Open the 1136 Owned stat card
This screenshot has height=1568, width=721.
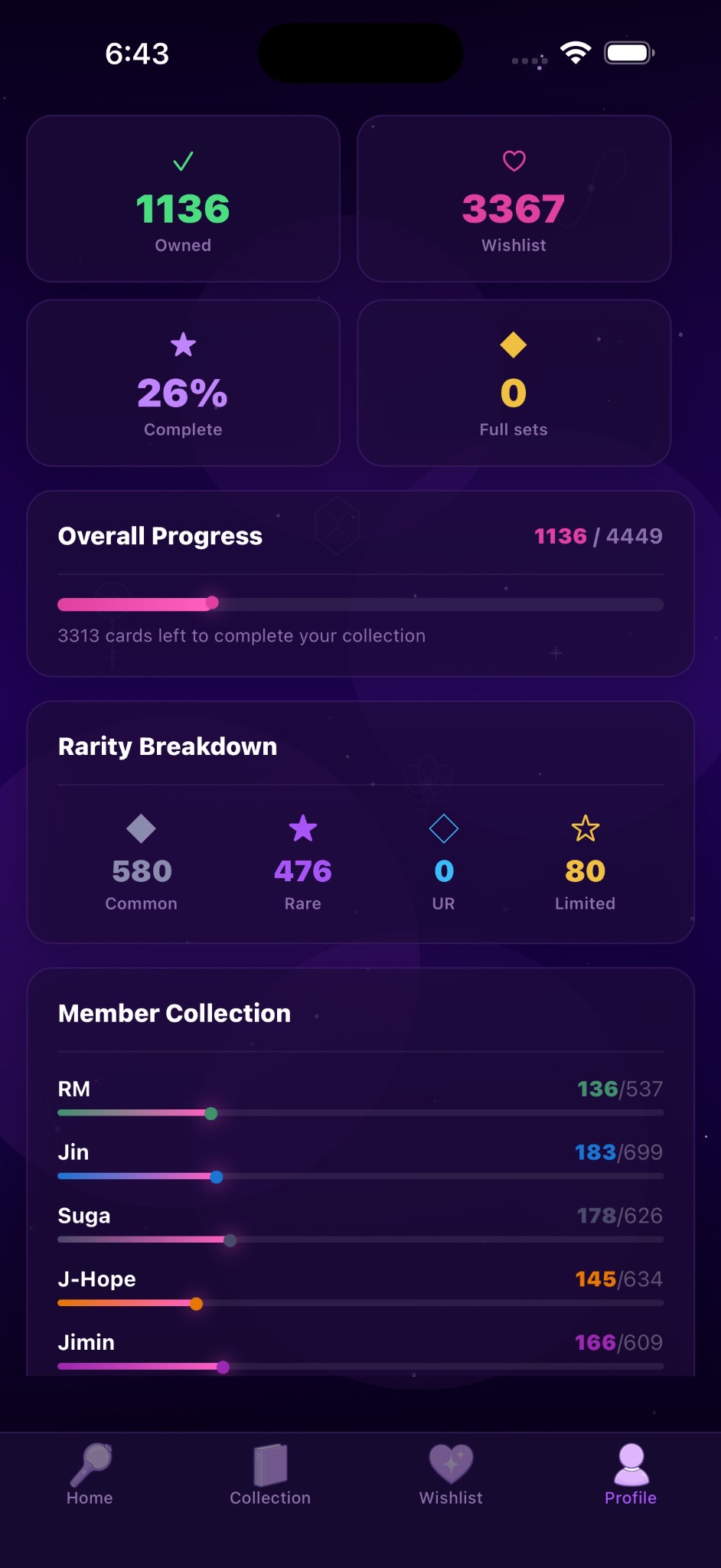point(183,199)
